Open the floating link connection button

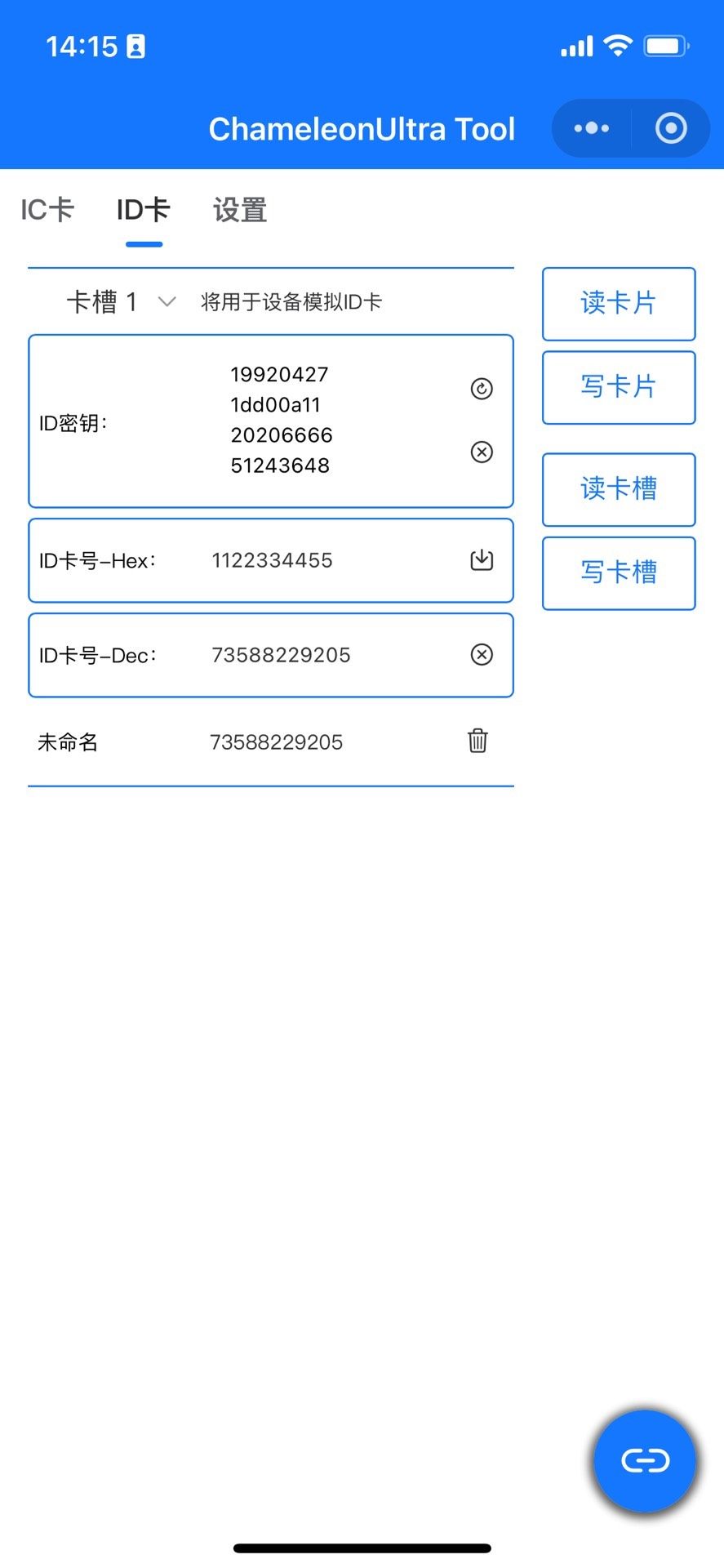645,1460
